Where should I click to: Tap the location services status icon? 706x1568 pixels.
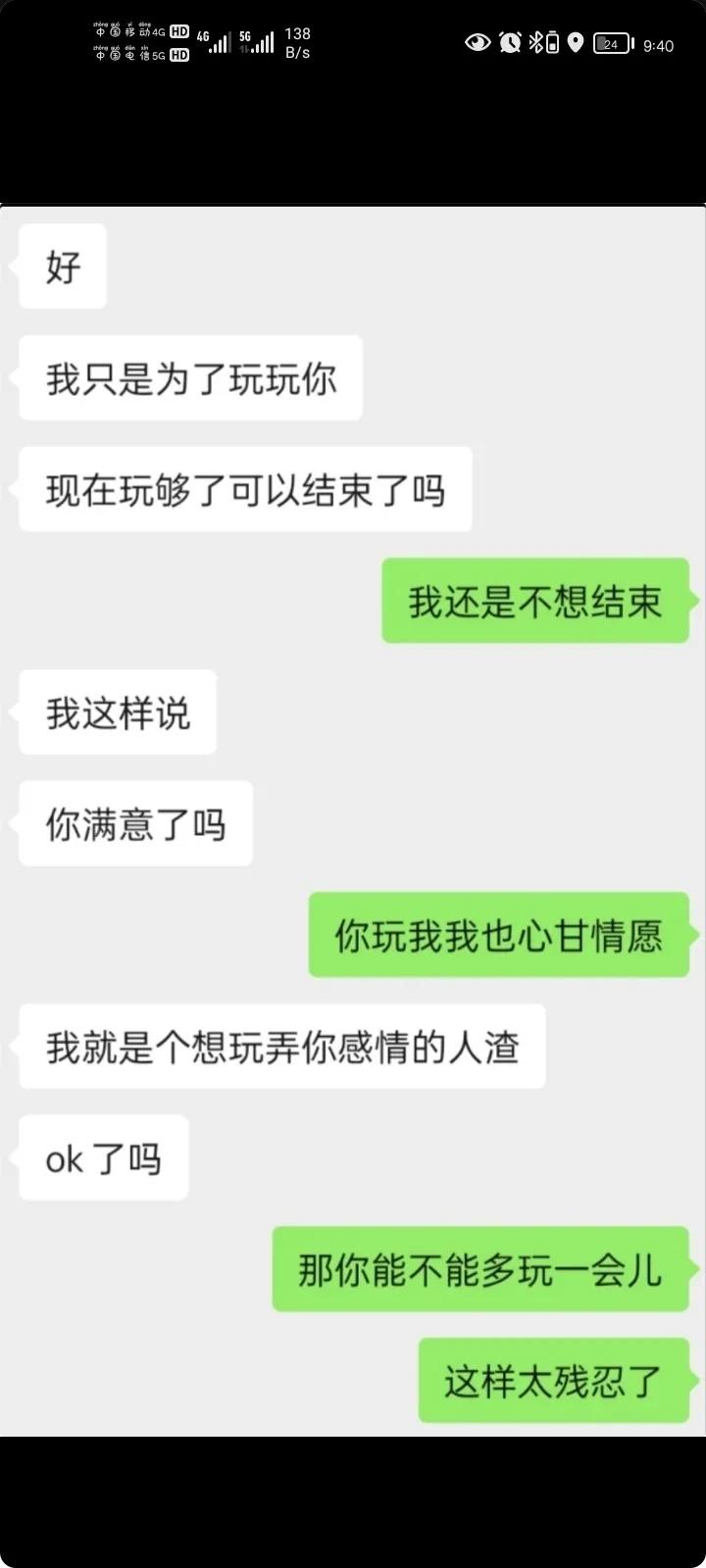[x=575, y=43]
